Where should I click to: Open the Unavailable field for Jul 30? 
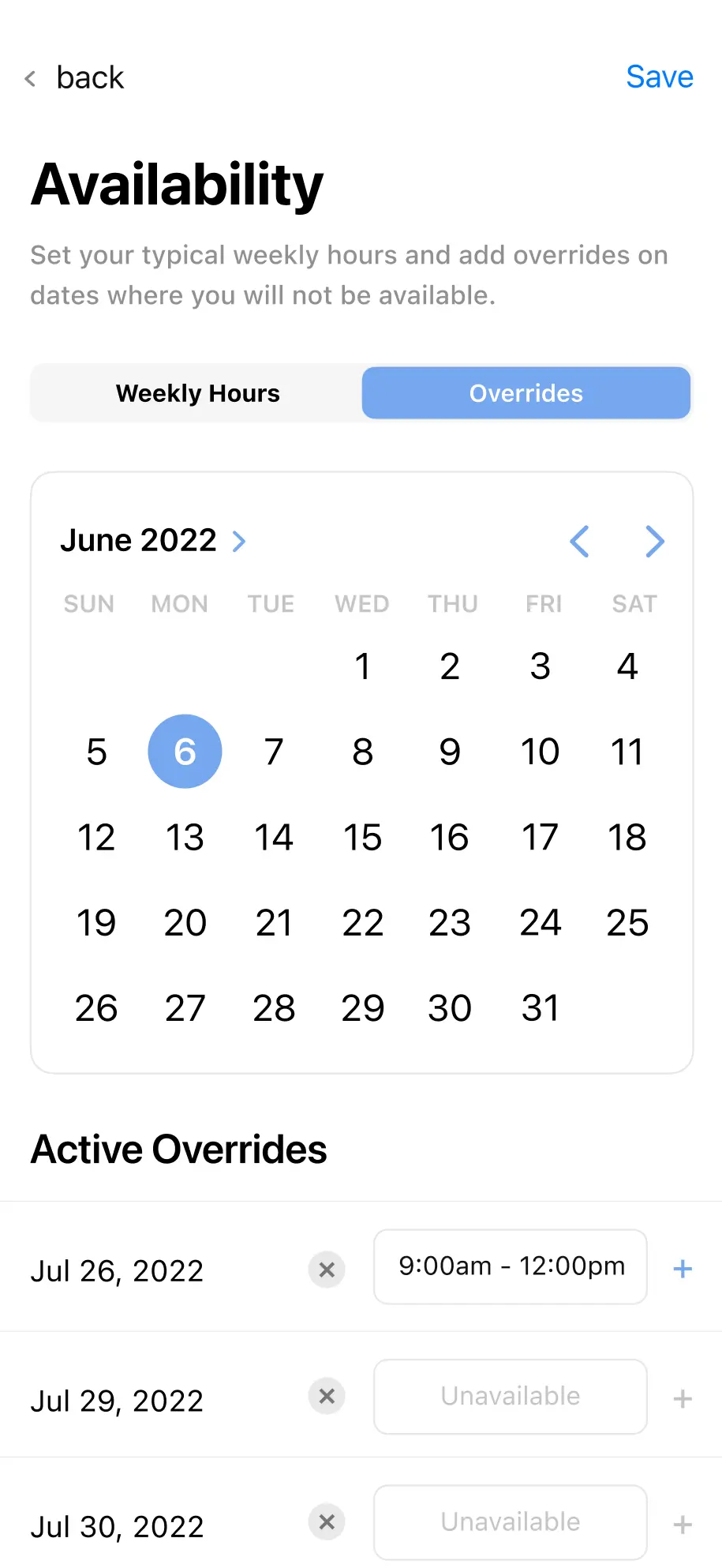pyautogui.click(x=511, y=1521)
